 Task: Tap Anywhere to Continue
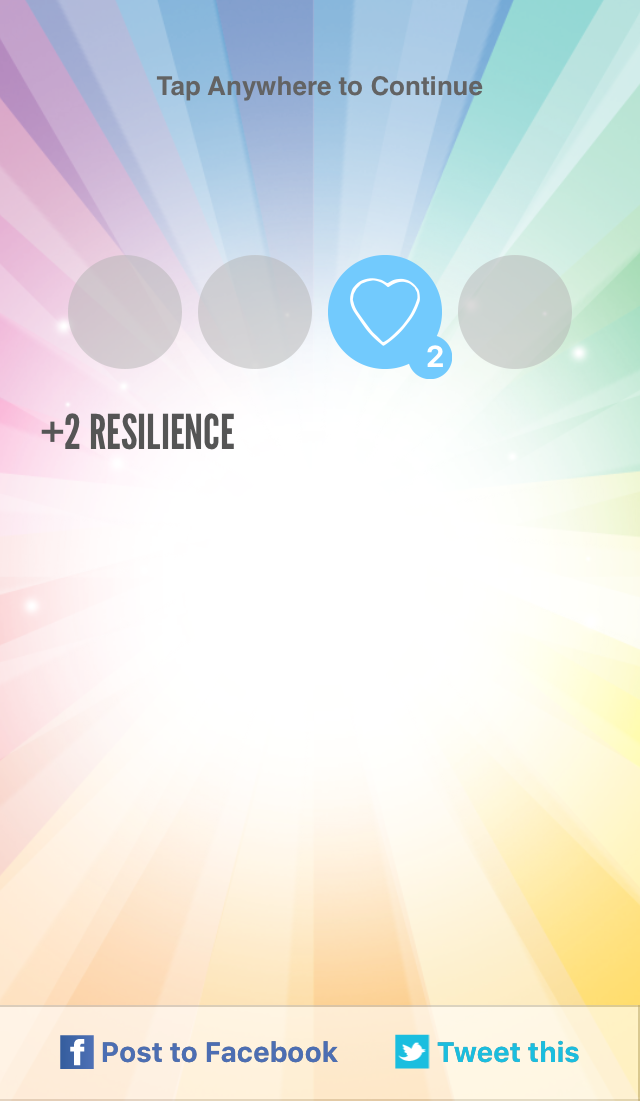pos(320,86)
